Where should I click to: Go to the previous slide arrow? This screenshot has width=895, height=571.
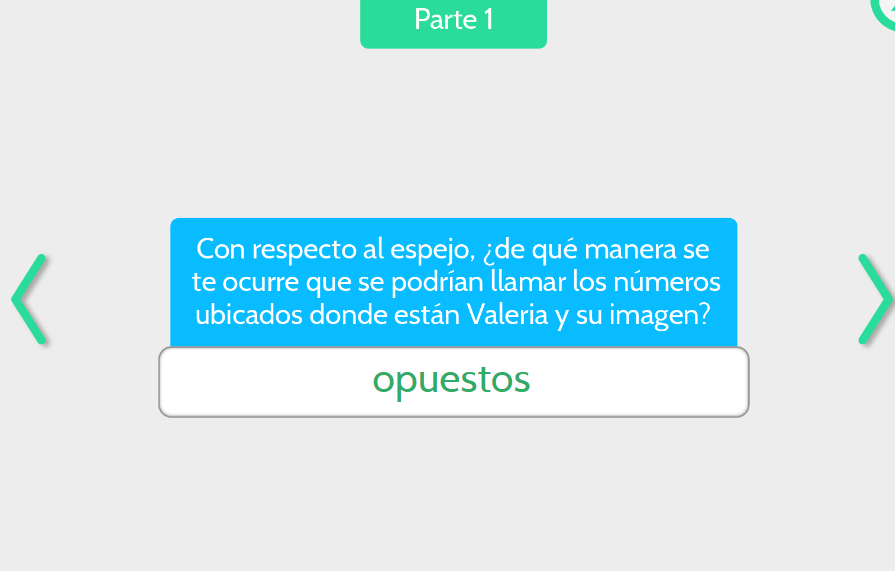28,299
